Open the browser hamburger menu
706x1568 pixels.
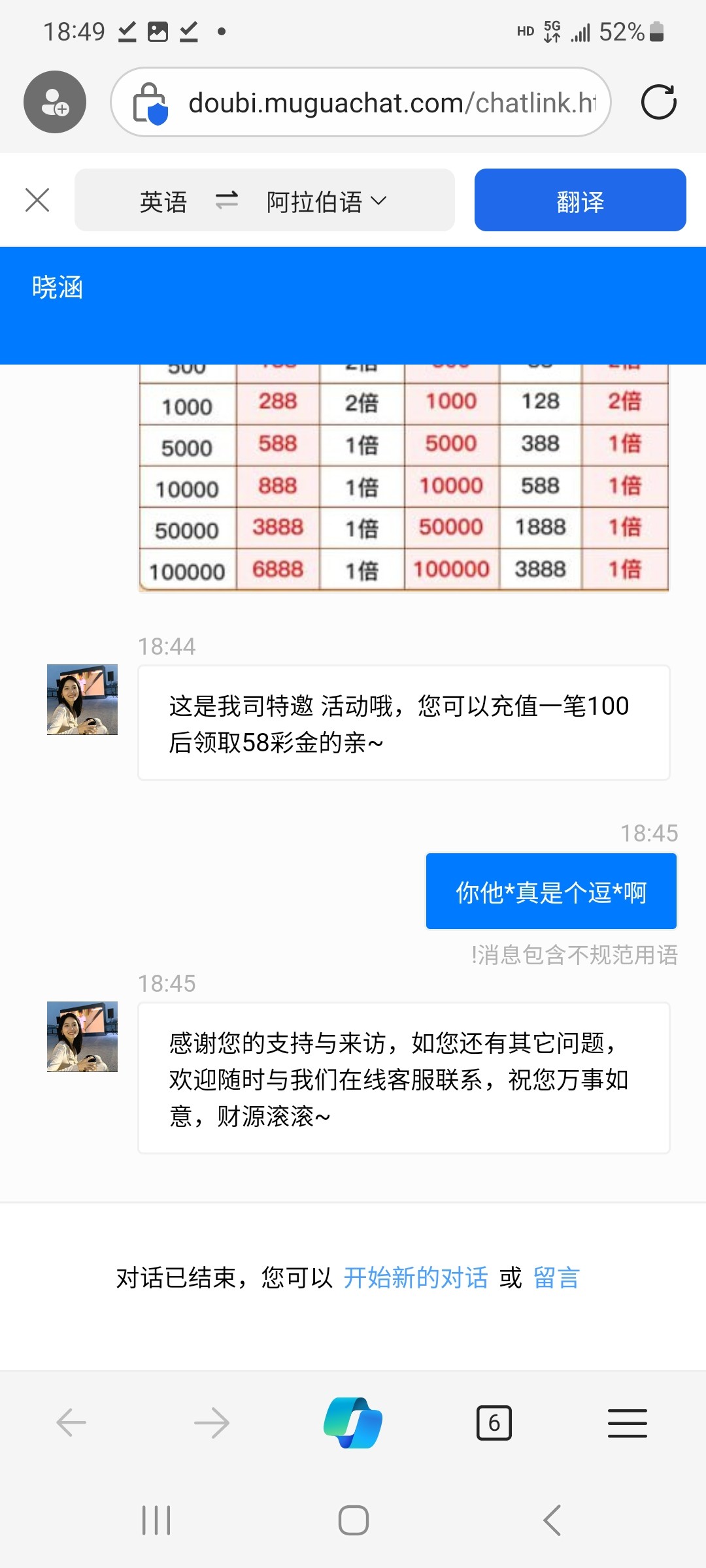[627, 1423]
